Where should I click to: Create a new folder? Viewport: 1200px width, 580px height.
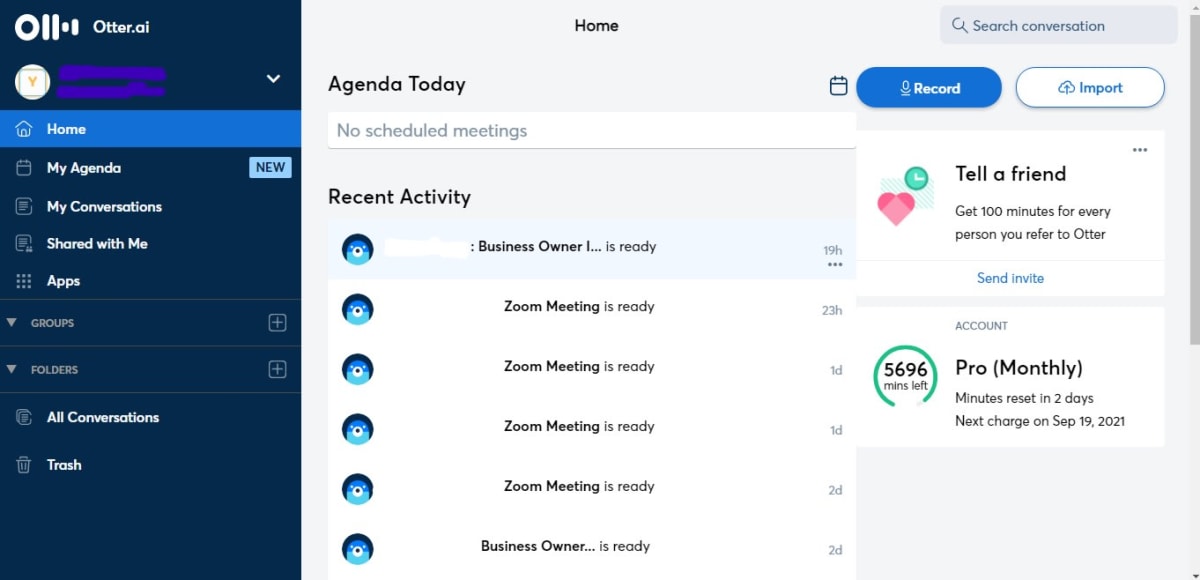[x=278, y=369]
